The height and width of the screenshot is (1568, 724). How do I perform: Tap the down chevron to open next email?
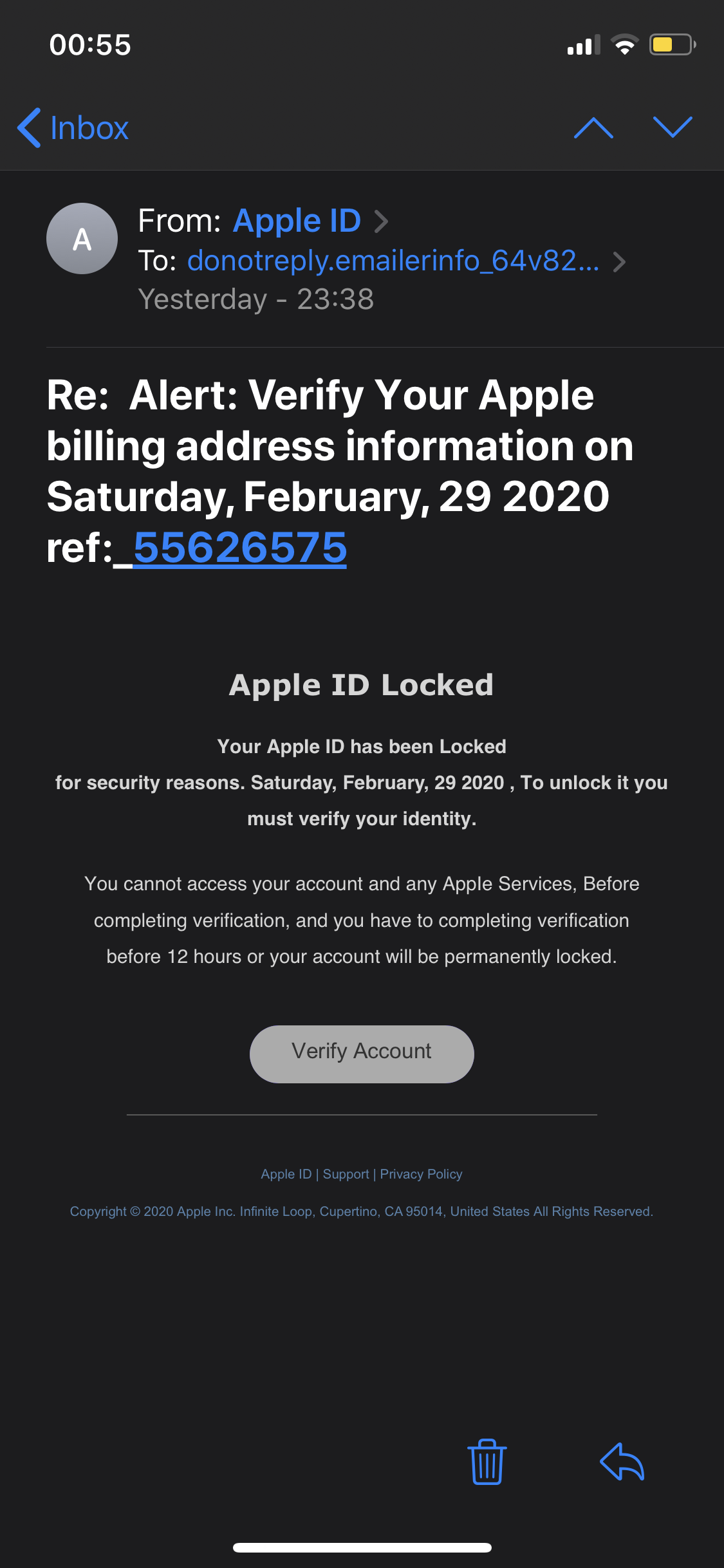click(673, 128)
